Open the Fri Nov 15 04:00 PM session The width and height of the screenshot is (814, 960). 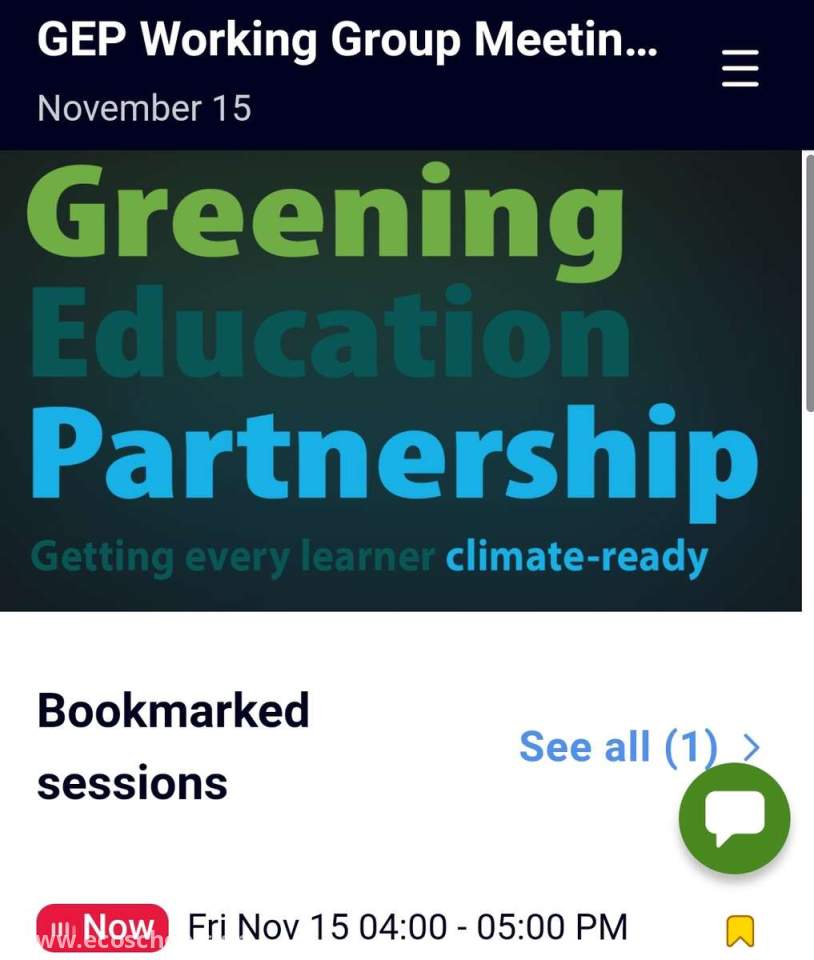coord(407,927)
